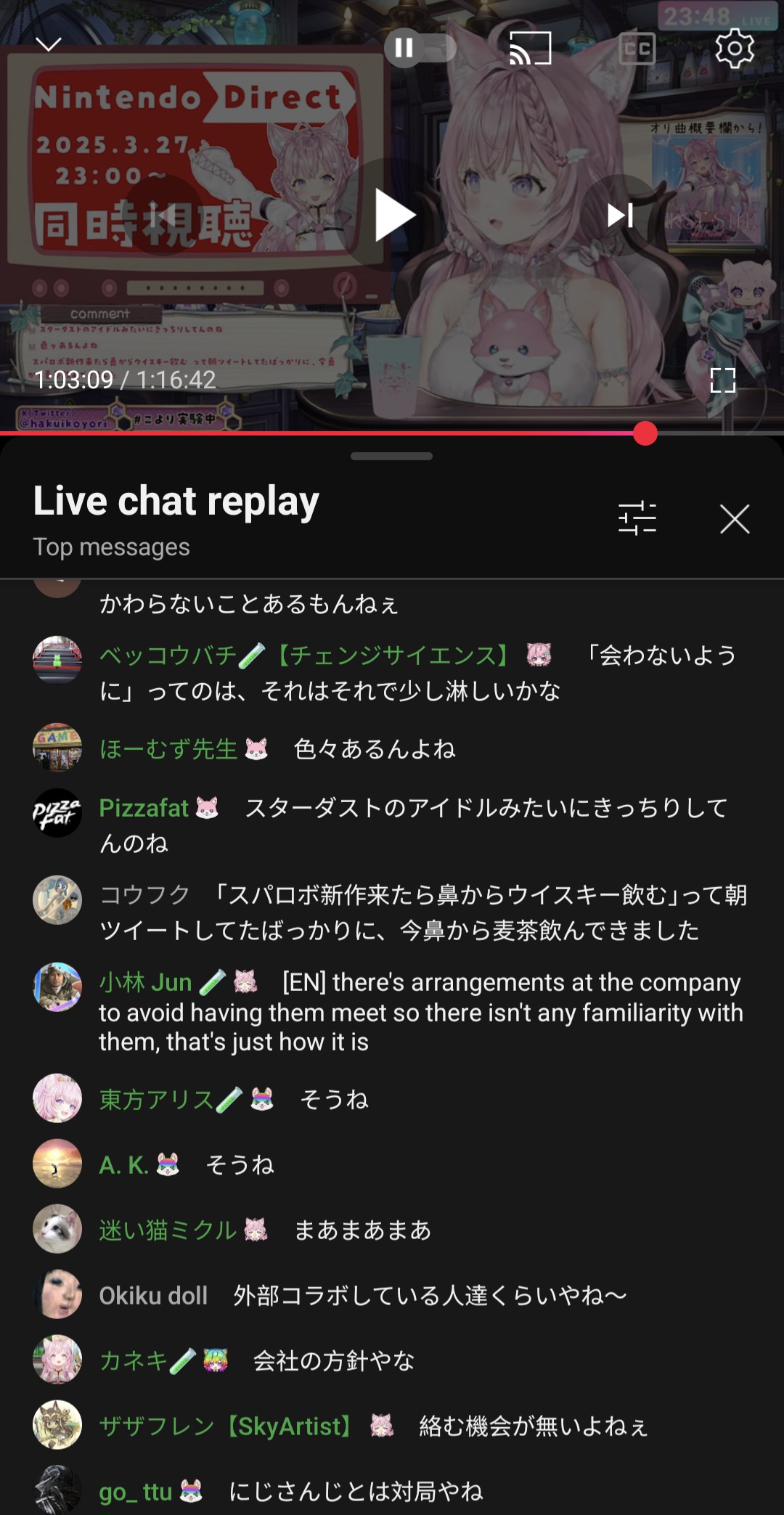Open live chat filter options
The height and width of the screenshot is (1515, 784).
click(637, 518)
